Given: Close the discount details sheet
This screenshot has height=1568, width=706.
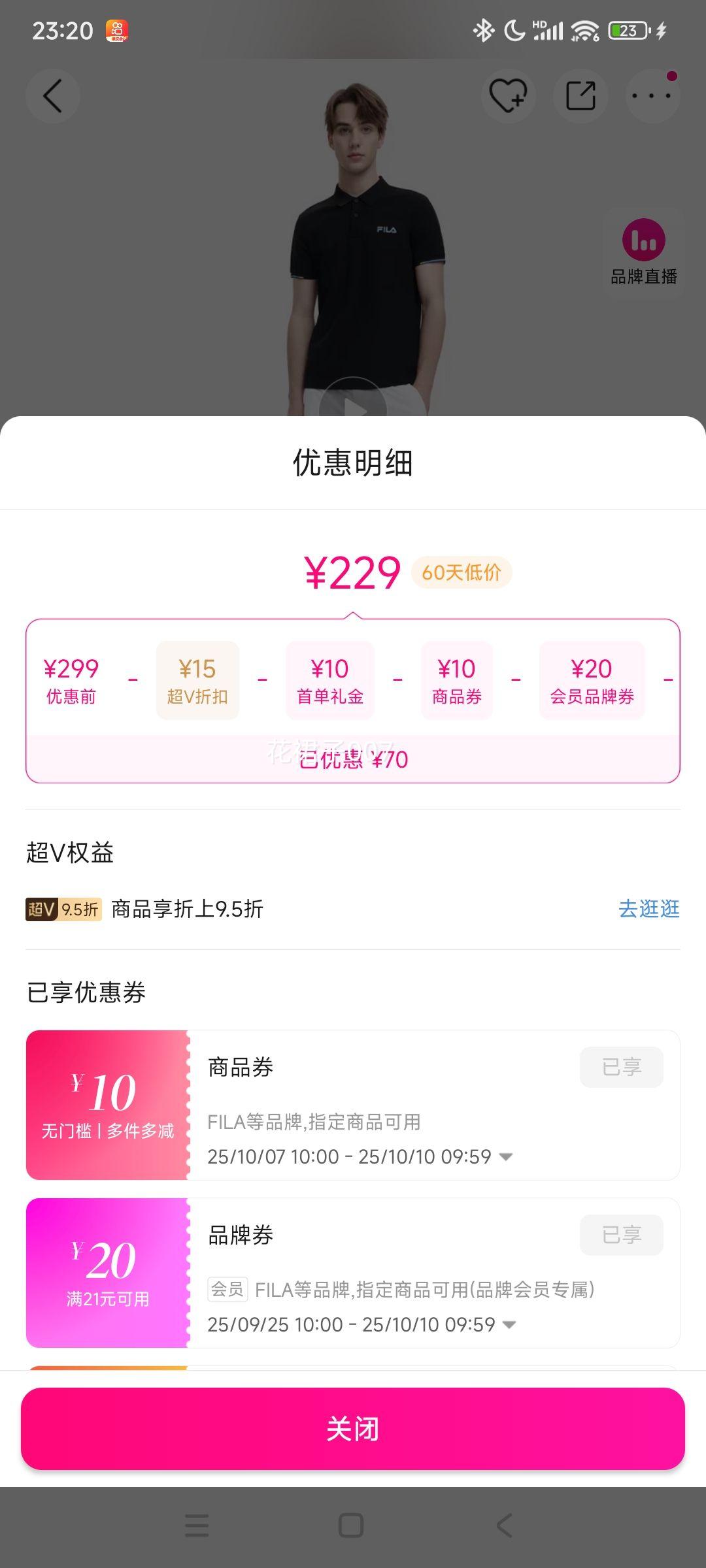Looking at the screenshot, I should click(353, 1429).
